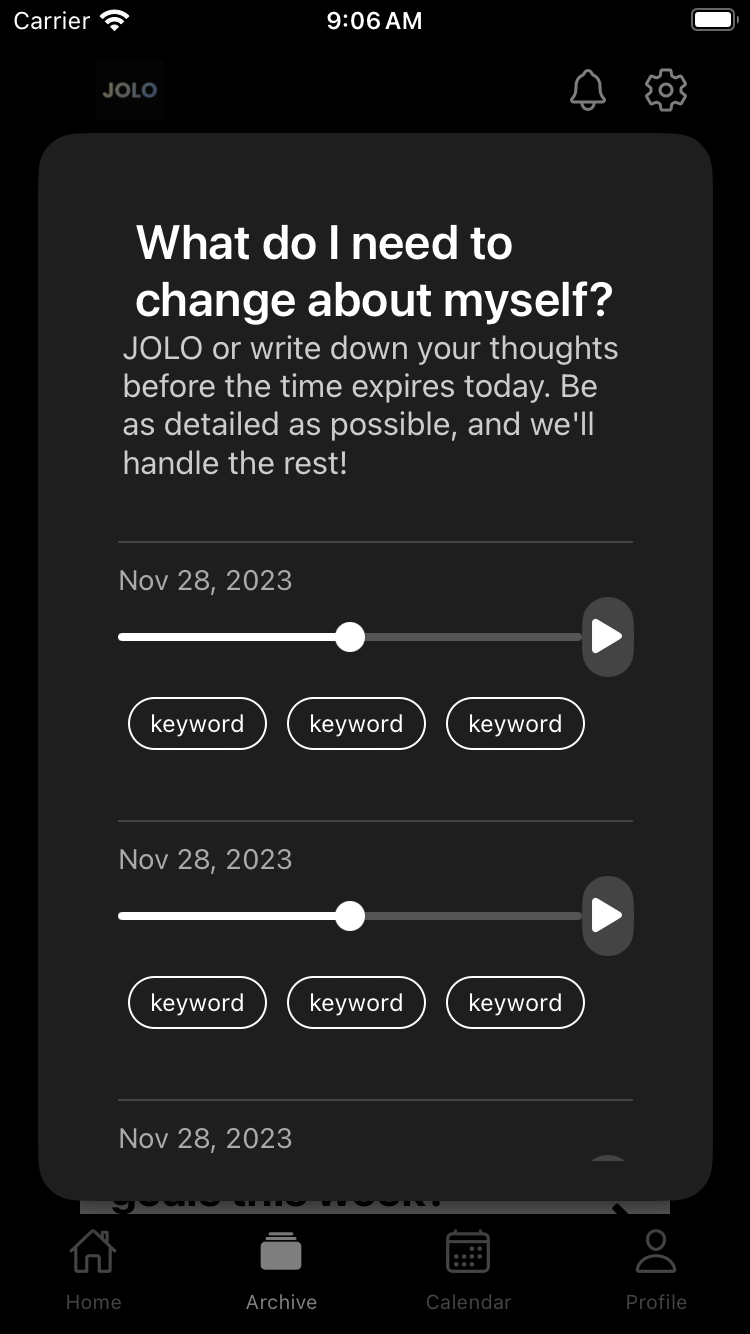Select the last keyword chip in second entry
The image size is (750, 1334).
pyautogui.click(x=515, y=1003)
